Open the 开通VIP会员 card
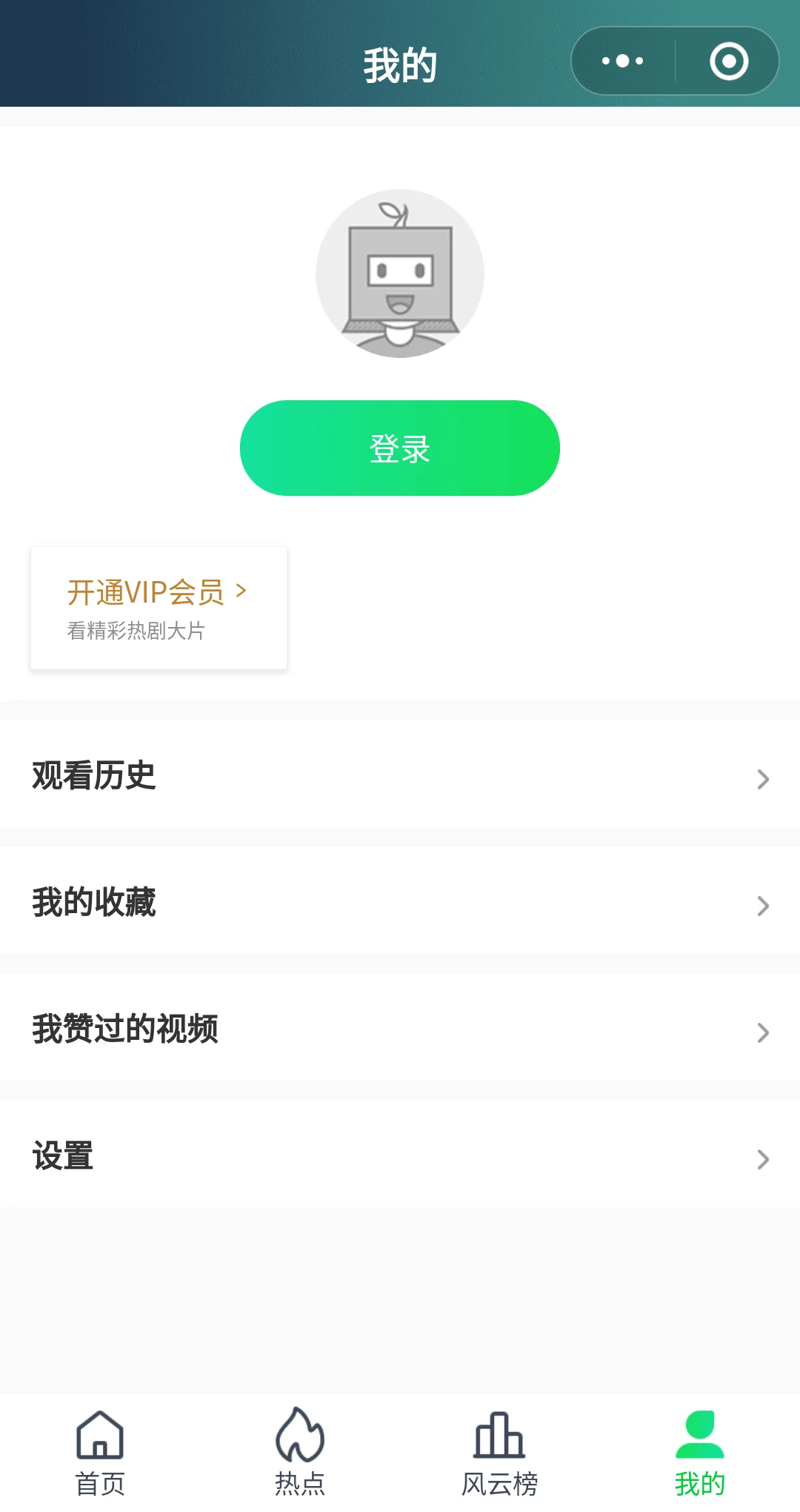The height and width of the screenshot is (1512, 800). click(x=159, y=609)
